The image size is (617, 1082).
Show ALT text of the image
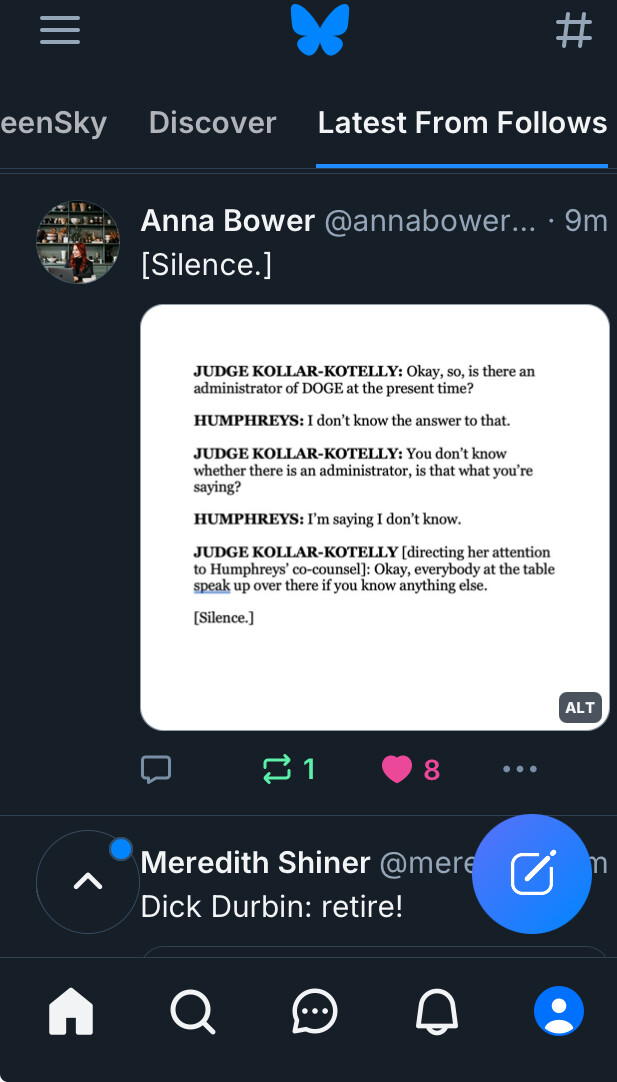tap(580, 707)
